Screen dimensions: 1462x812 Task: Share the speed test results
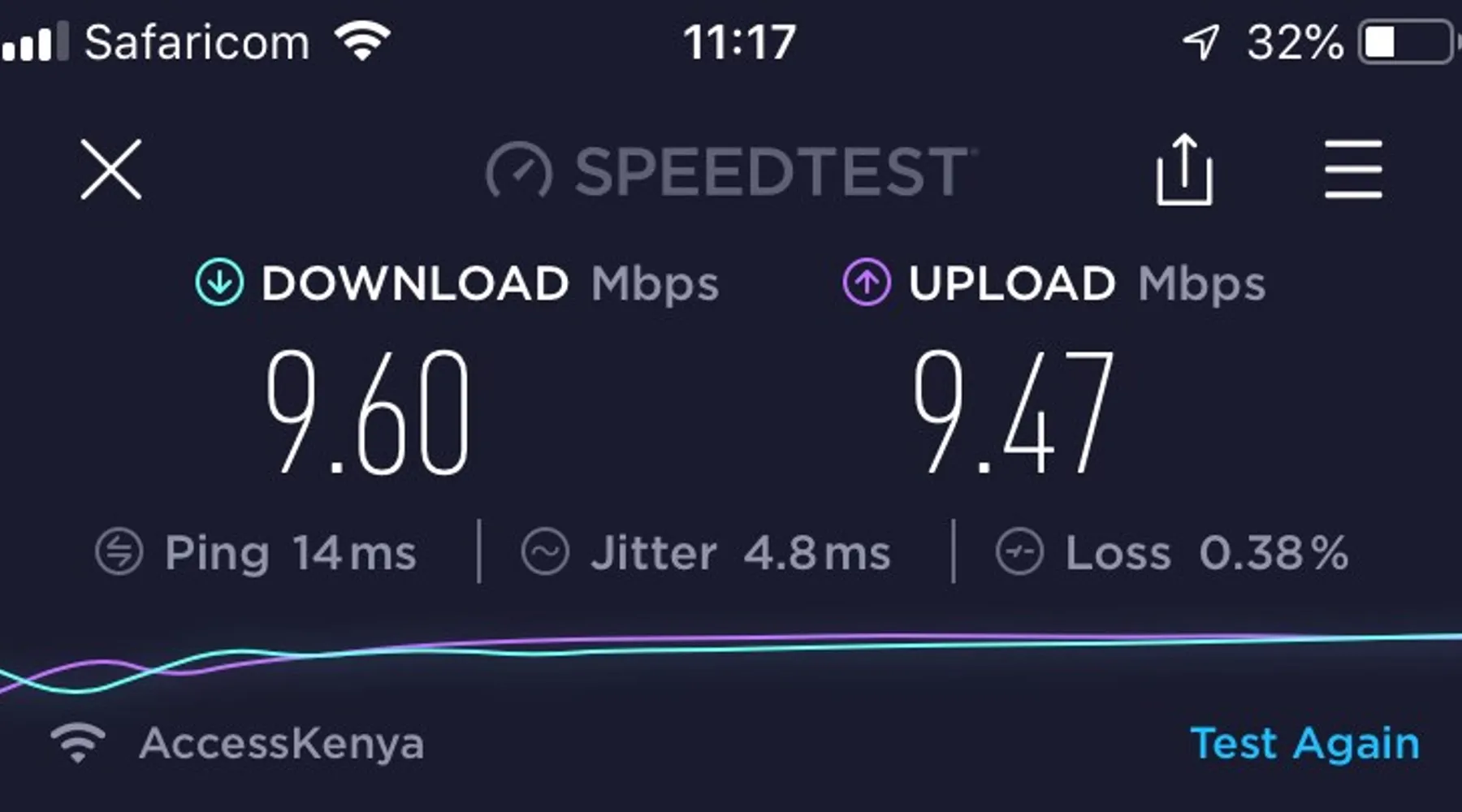click(x=1184, y=169)
